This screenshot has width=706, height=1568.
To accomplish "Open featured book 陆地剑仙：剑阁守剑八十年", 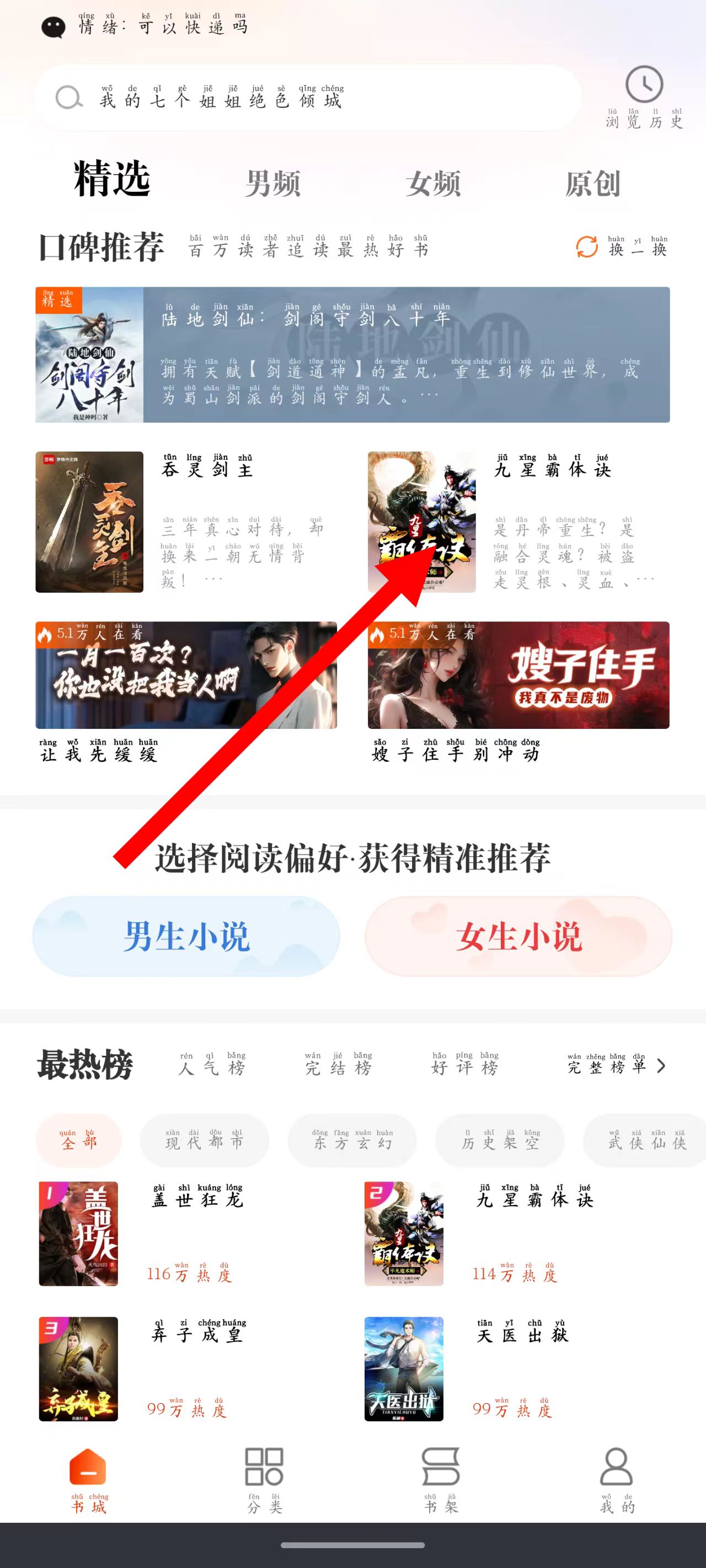I will (x=352, y=355).
